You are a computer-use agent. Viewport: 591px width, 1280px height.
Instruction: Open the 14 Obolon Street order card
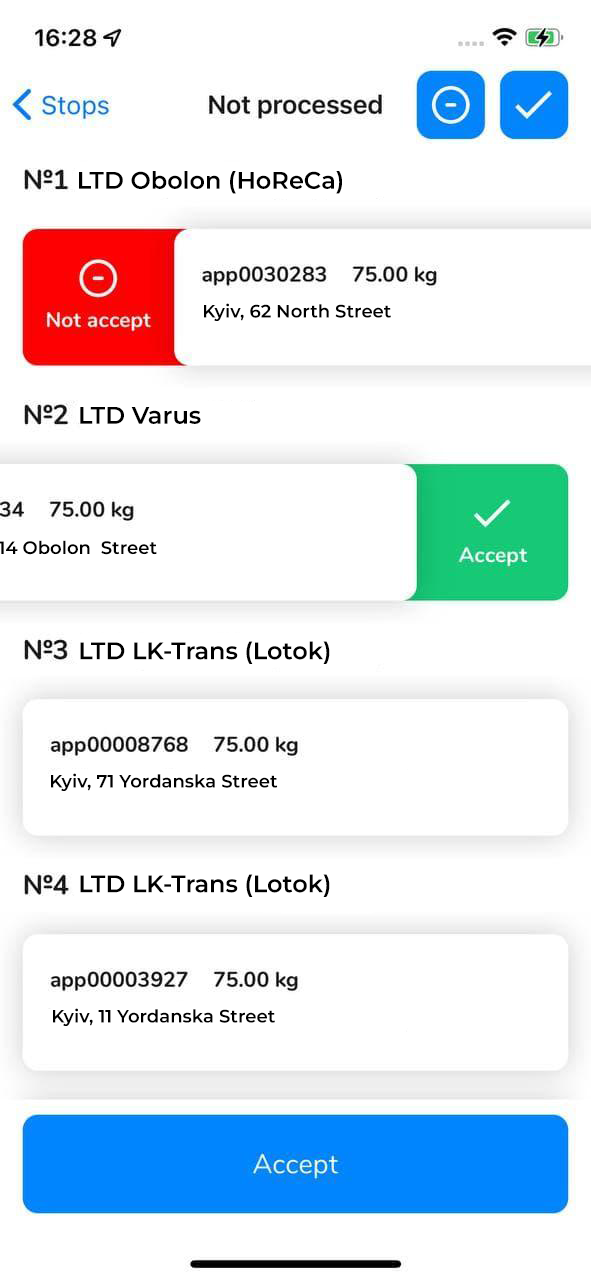pyautogui.click(x=208, y=532)
